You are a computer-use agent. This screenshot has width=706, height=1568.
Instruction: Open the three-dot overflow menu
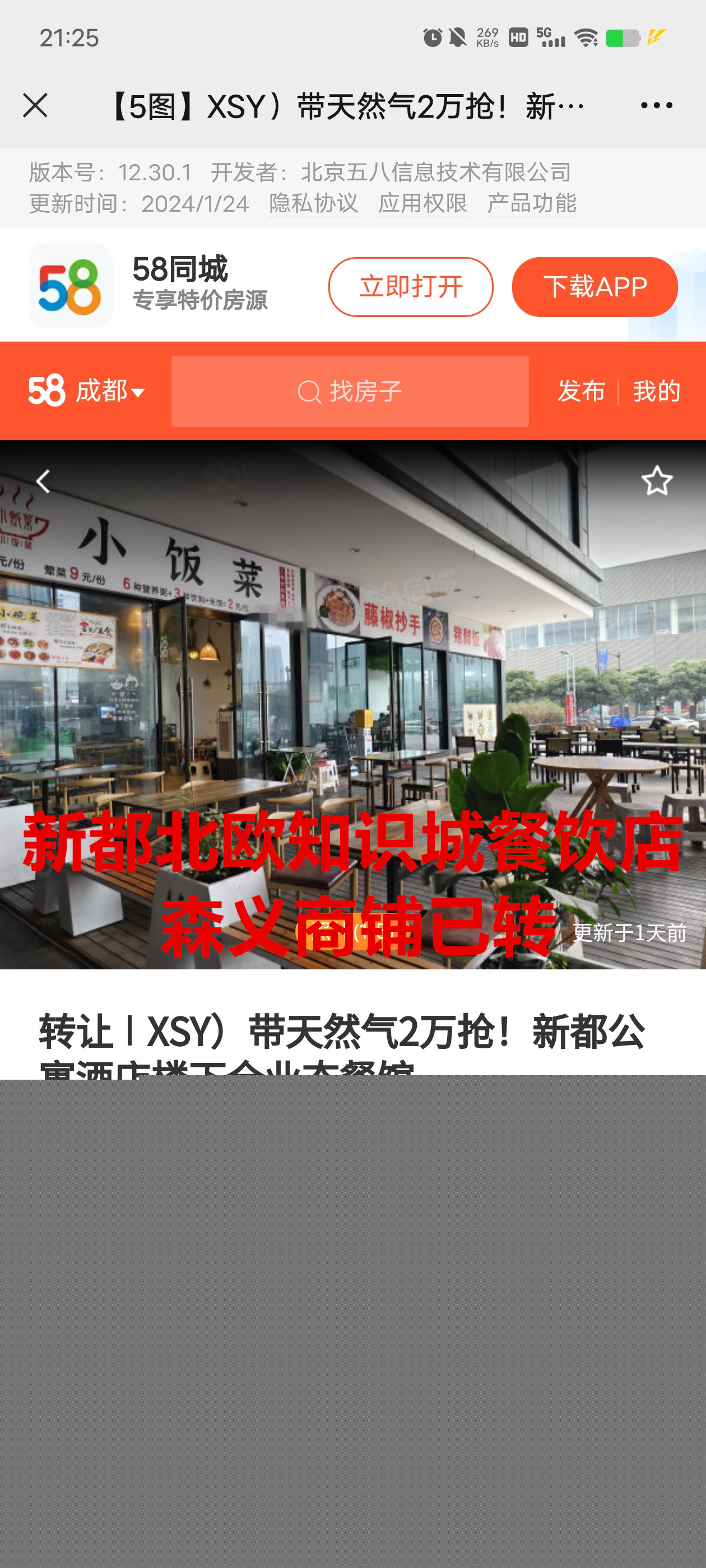pos(656,105)
